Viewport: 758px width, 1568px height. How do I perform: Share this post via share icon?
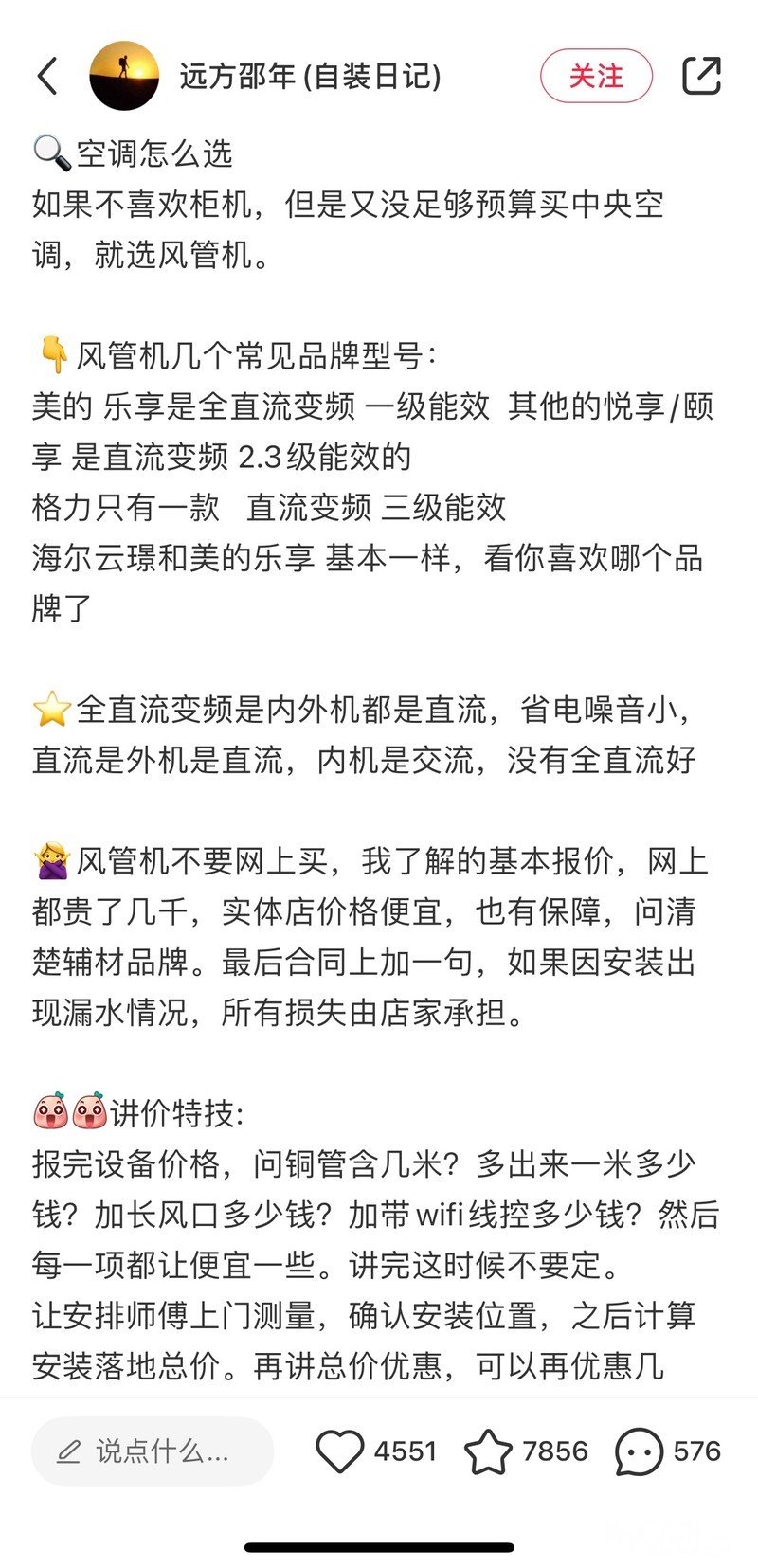point(701,76)
